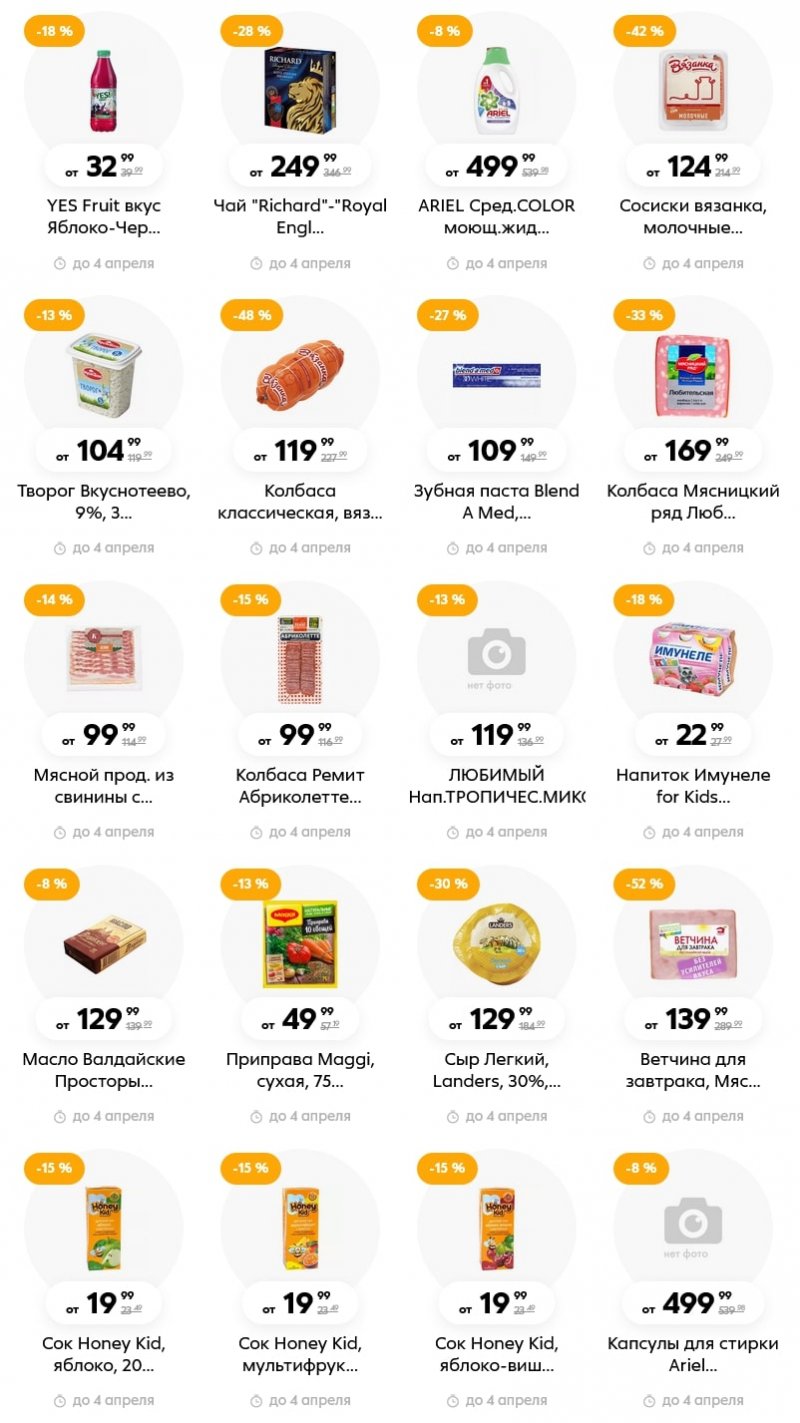Screen dimensions: 800x1423
Task: Open the Ветчина для завтрака card
Action: (x=693, y=1069)
